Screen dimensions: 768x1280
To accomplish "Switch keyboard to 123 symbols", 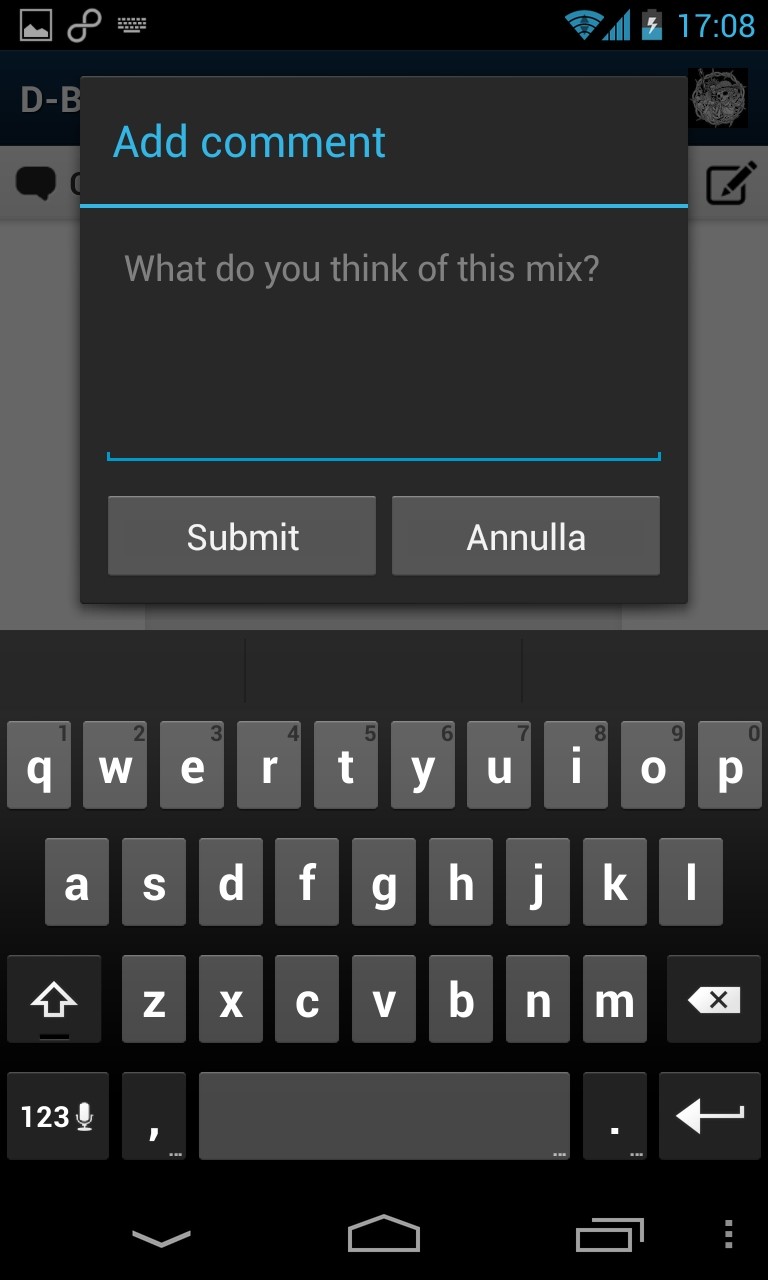I will (x=58, y=1116).
